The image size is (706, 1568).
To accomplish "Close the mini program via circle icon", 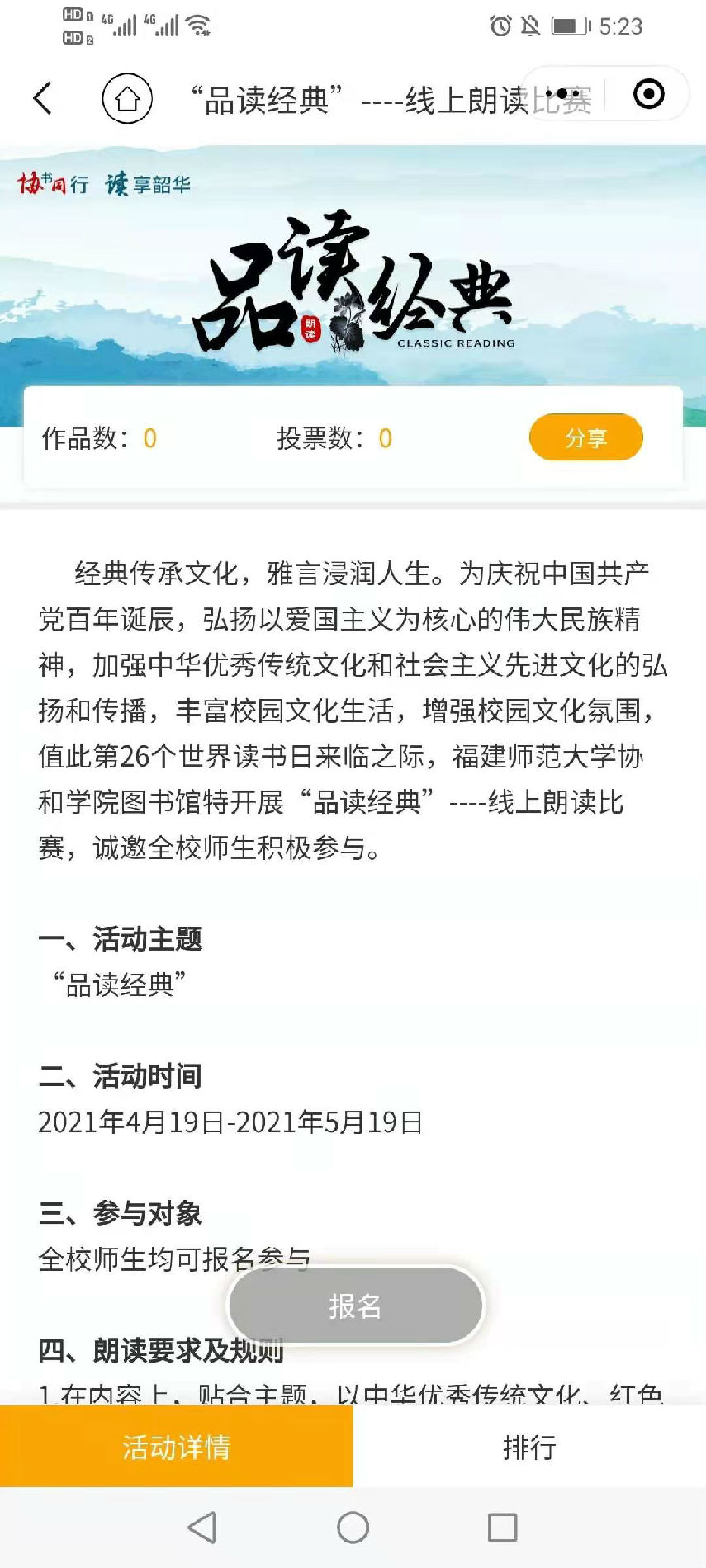I will tap(648, 94).
